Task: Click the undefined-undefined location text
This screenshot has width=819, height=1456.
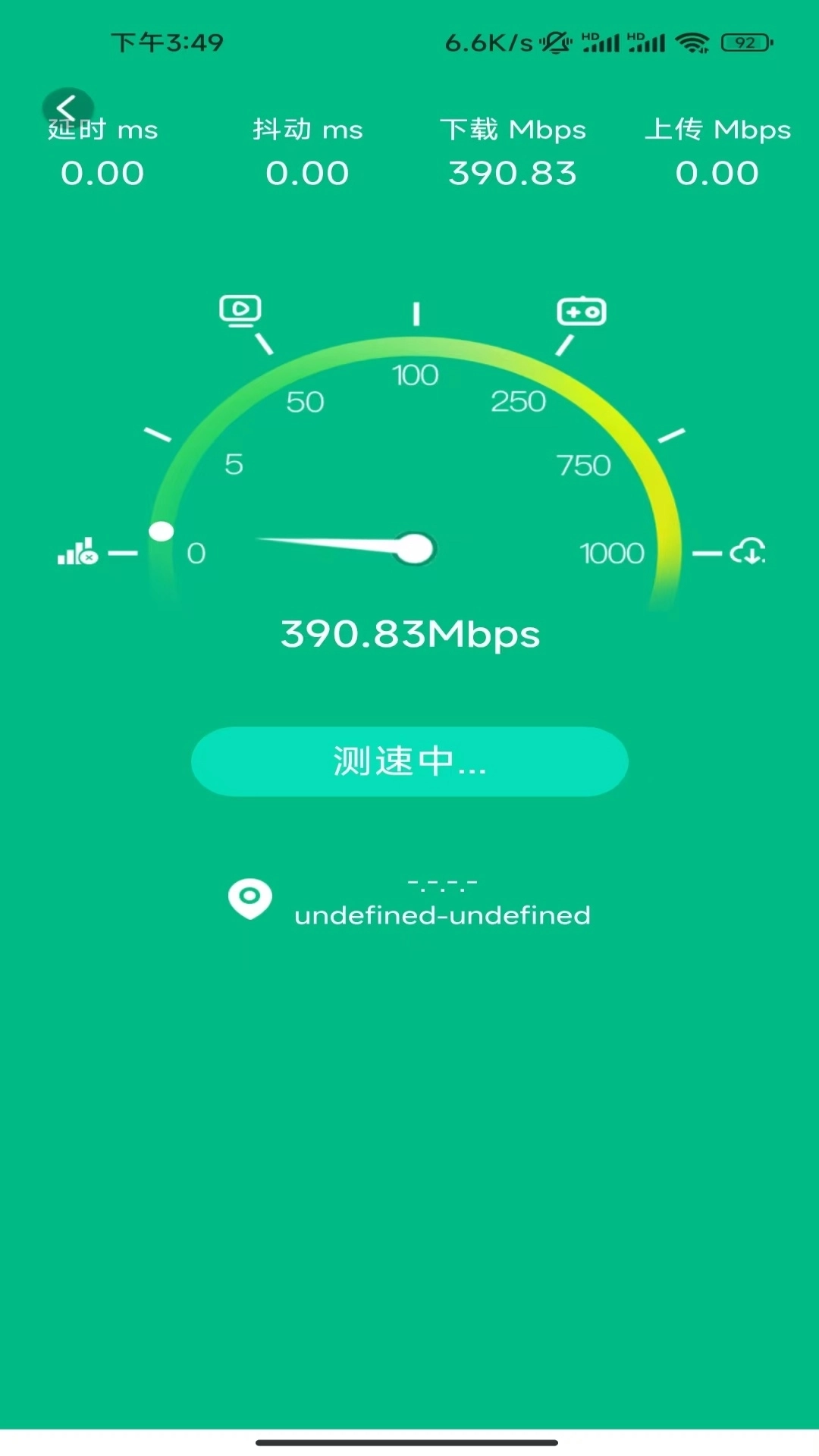Action: [444, 915]
